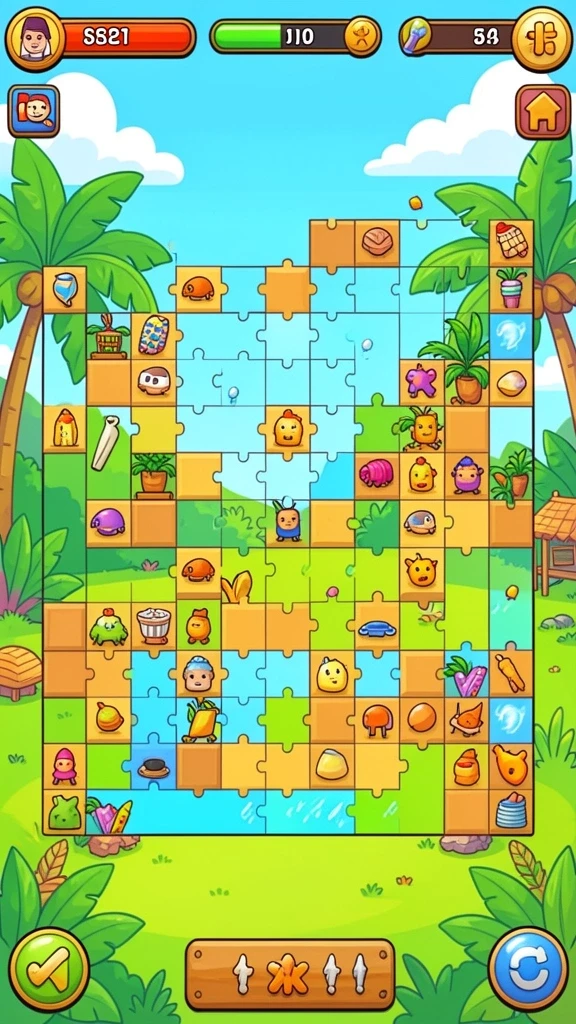Select the blue hat tile

(377, 628)
